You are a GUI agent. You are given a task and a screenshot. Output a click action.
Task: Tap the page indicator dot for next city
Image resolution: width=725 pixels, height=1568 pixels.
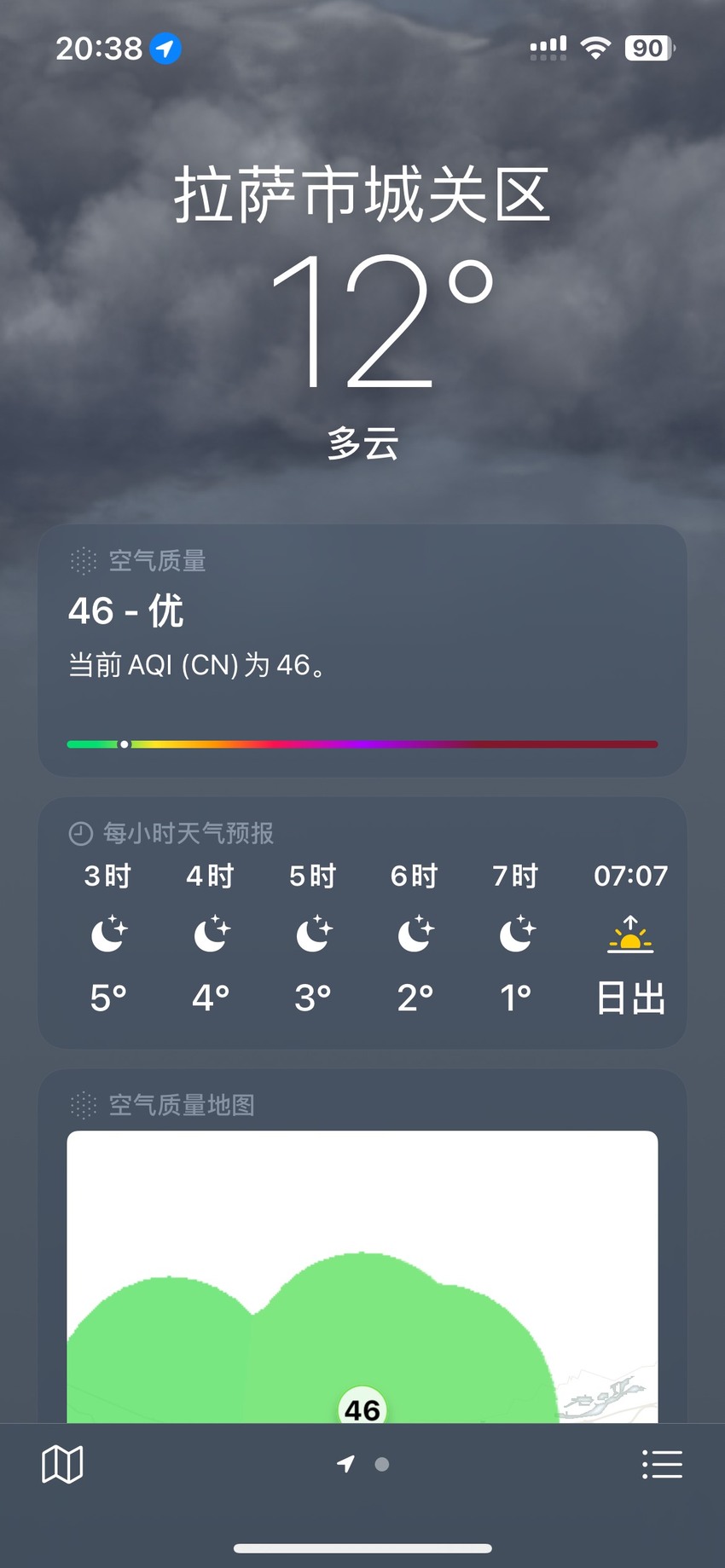[x=382, y=1464]
